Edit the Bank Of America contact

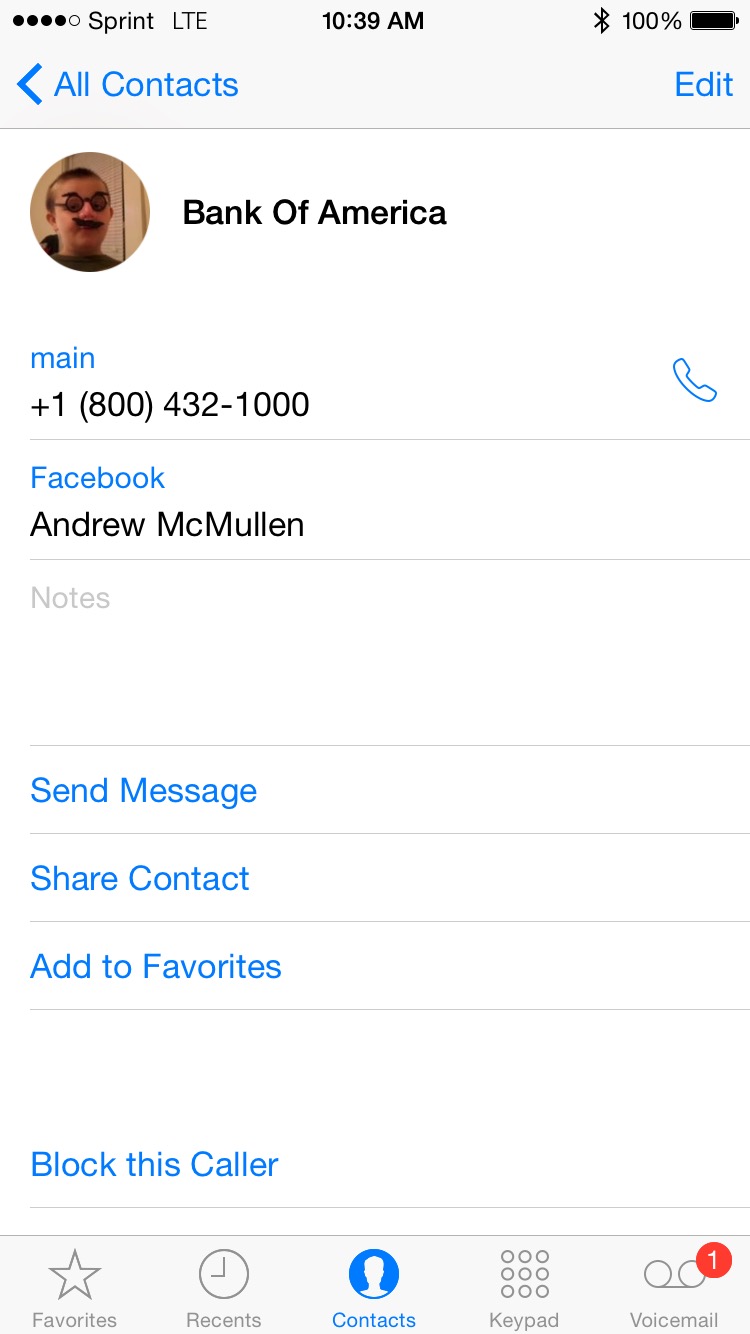point(704,85)
